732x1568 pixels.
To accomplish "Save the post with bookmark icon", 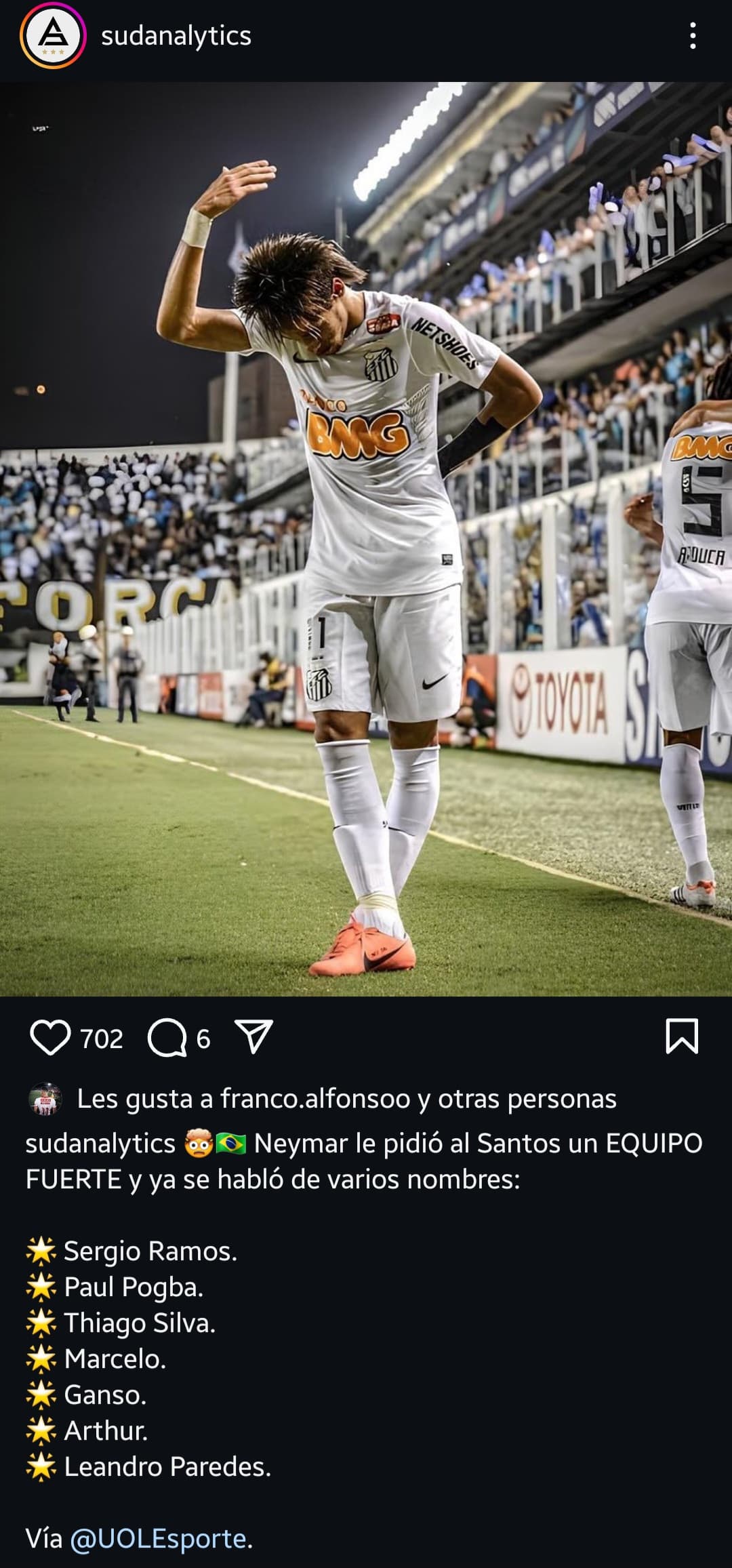I will 682,1037.
